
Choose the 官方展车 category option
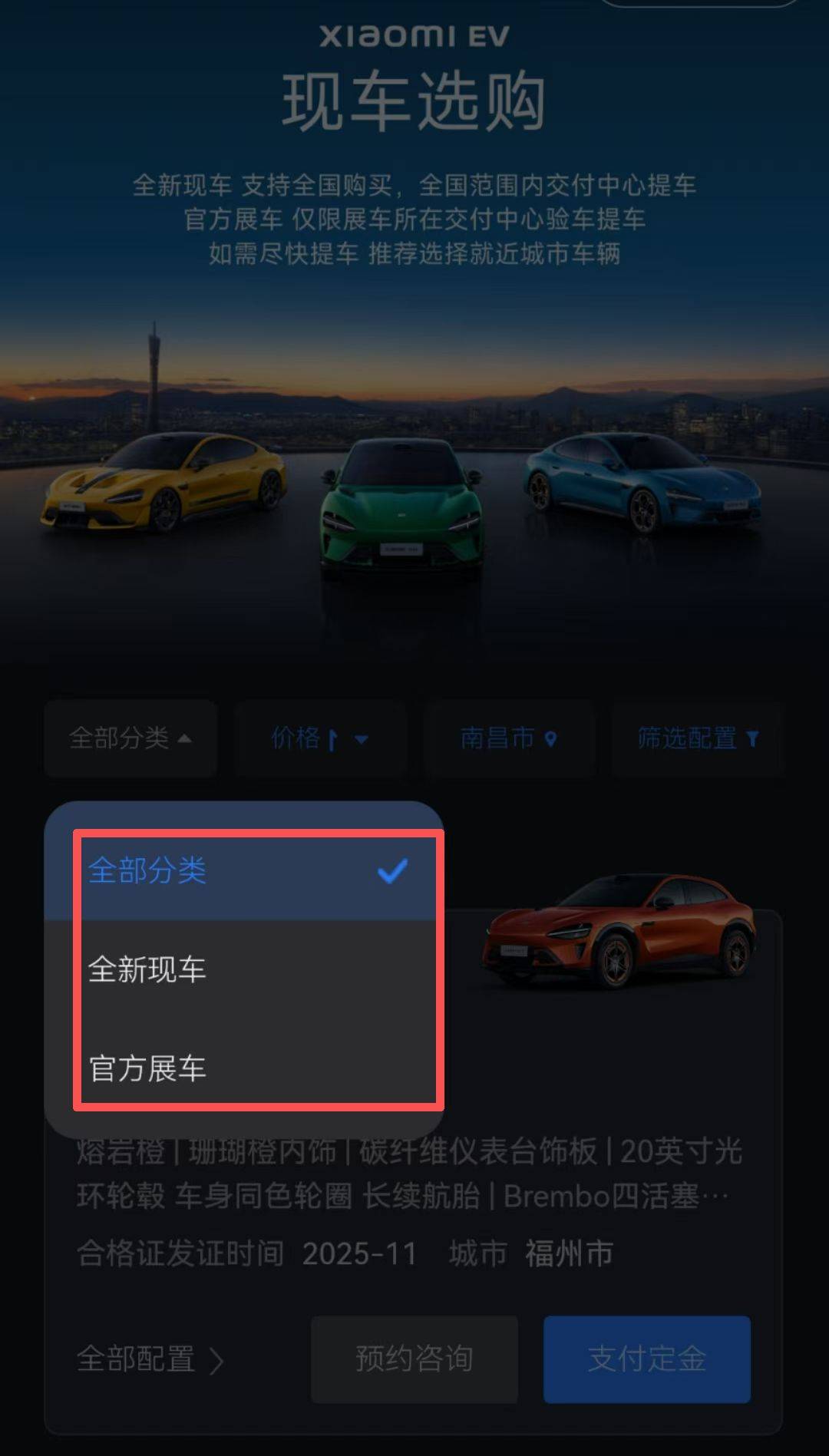point(246,1068)
